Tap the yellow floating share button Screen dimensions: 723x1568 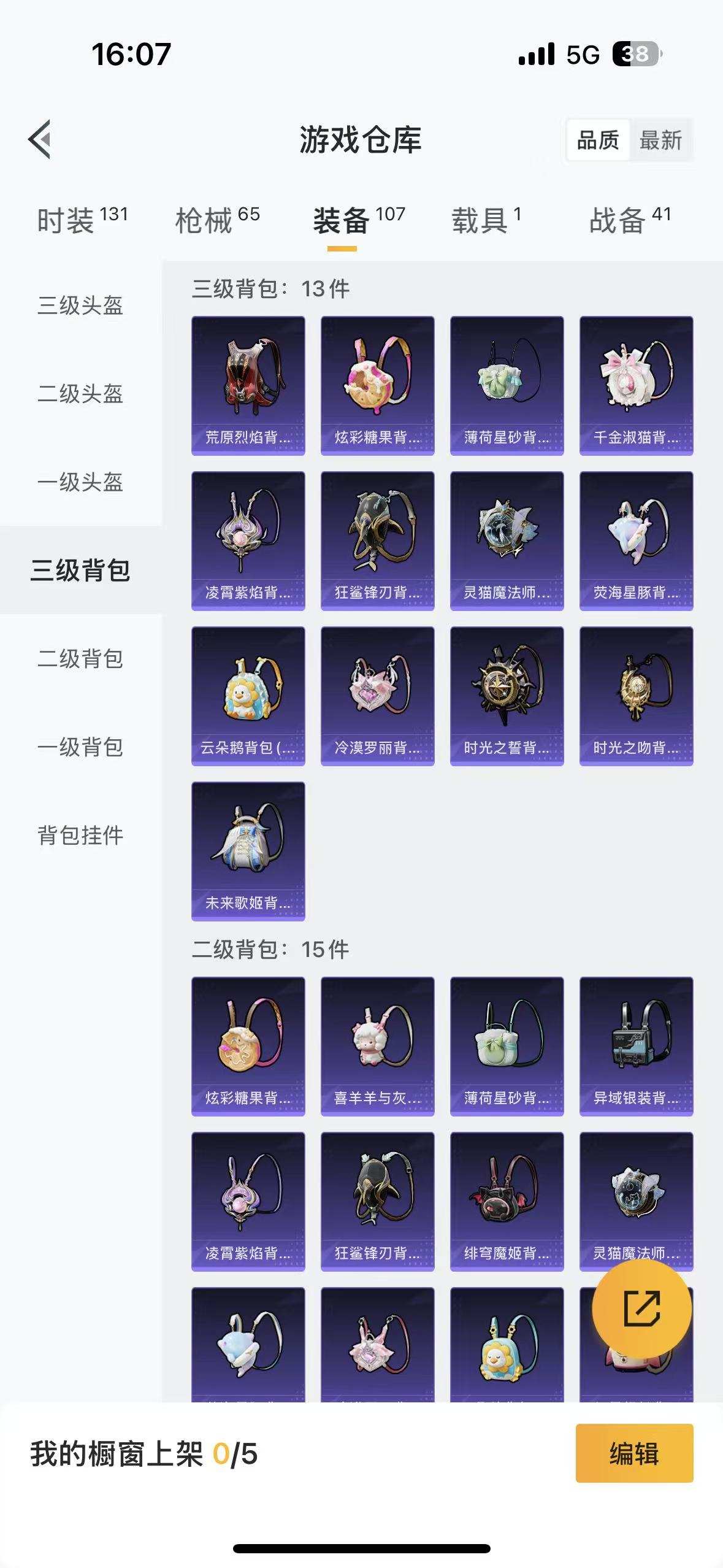[x=641, y=1309]
